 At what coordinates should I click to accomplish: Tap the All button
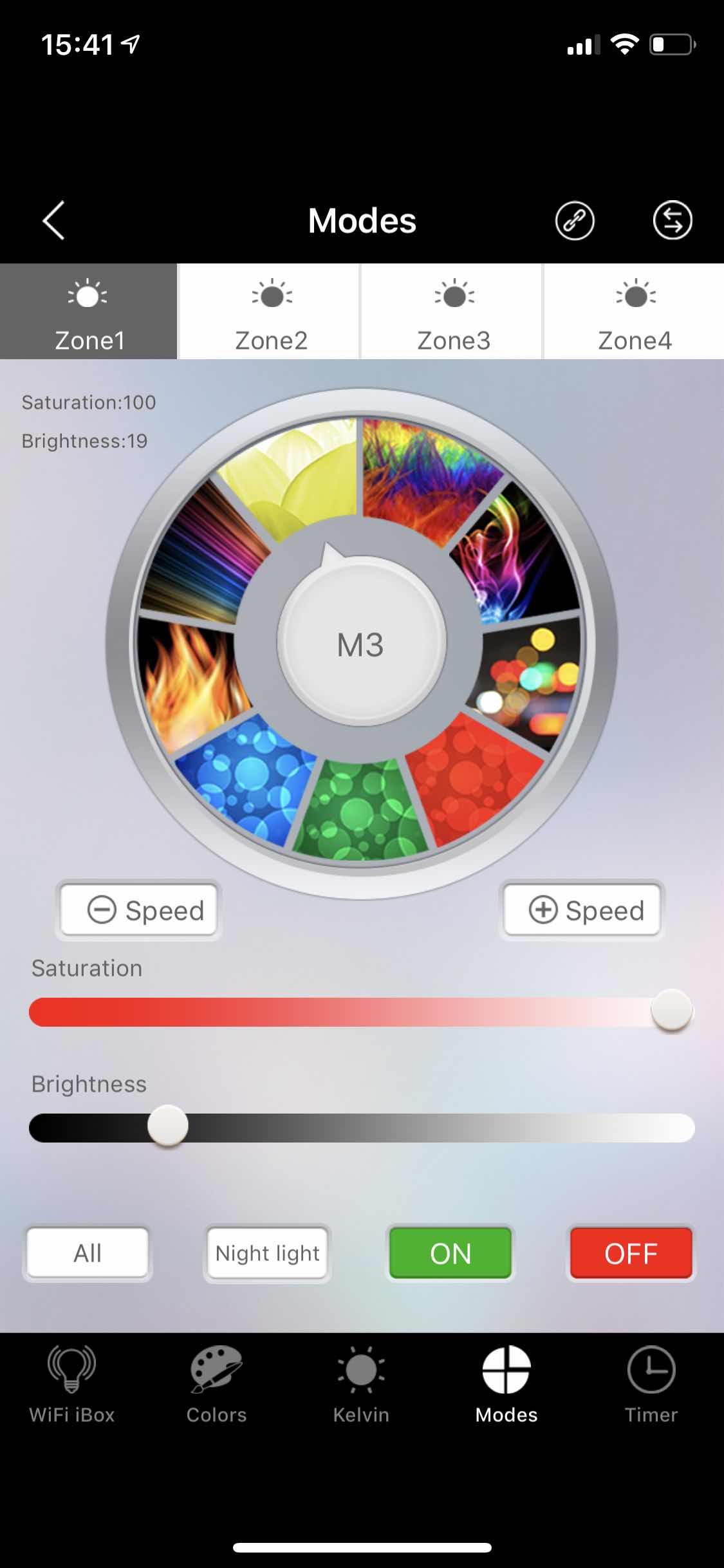point(88,1253)
